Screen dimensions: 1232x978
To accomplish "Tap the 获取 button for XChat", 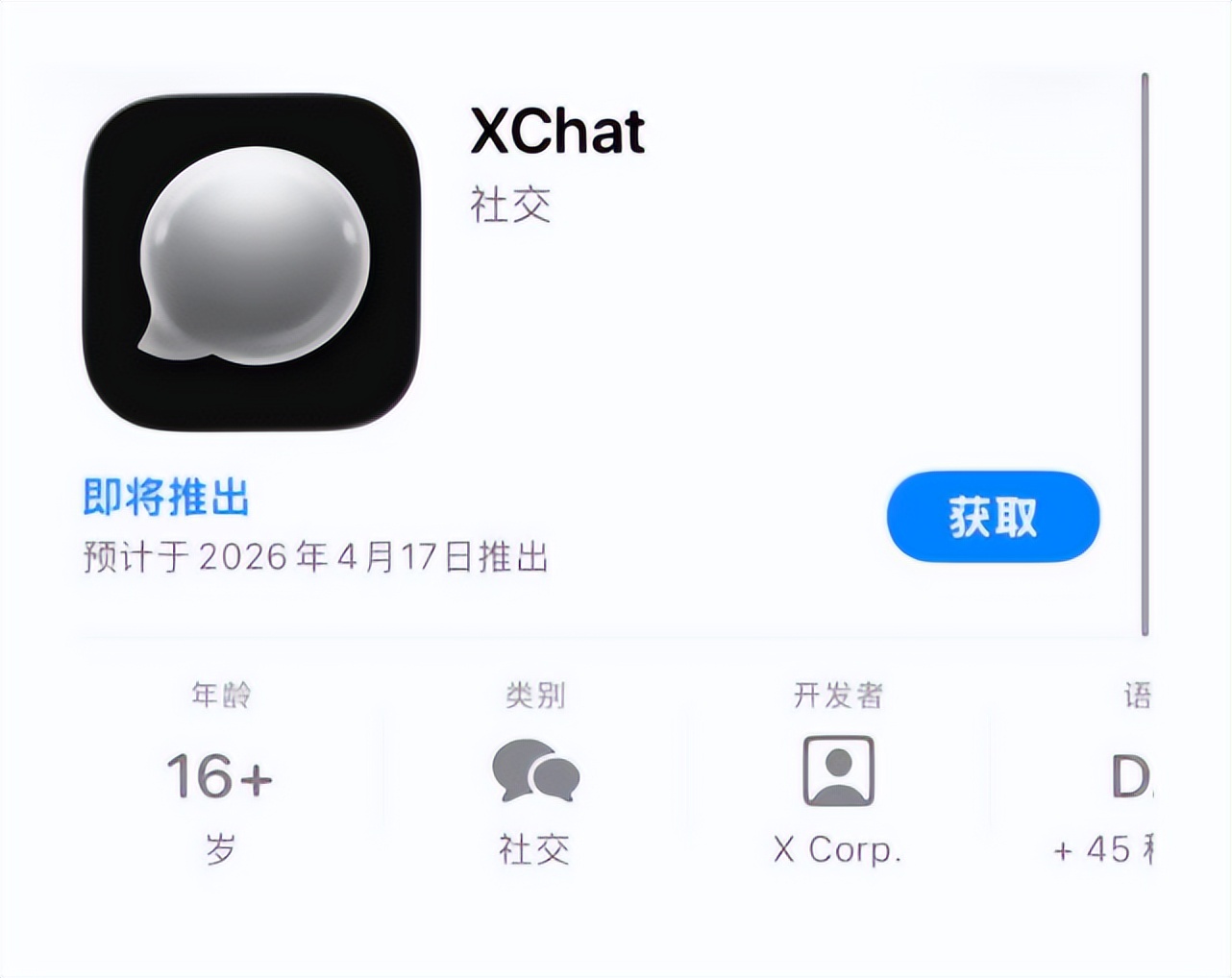I will click(x=993, y=517).
